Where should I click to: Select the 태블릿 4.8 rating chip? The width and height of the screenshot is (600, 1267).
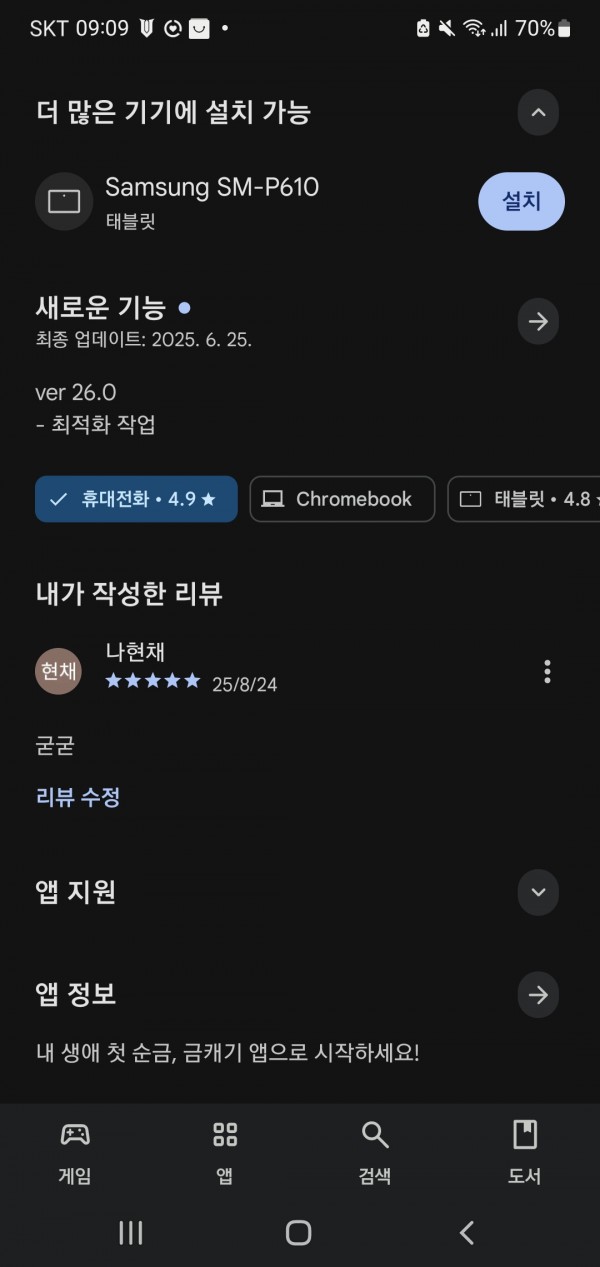pos(524,499)
